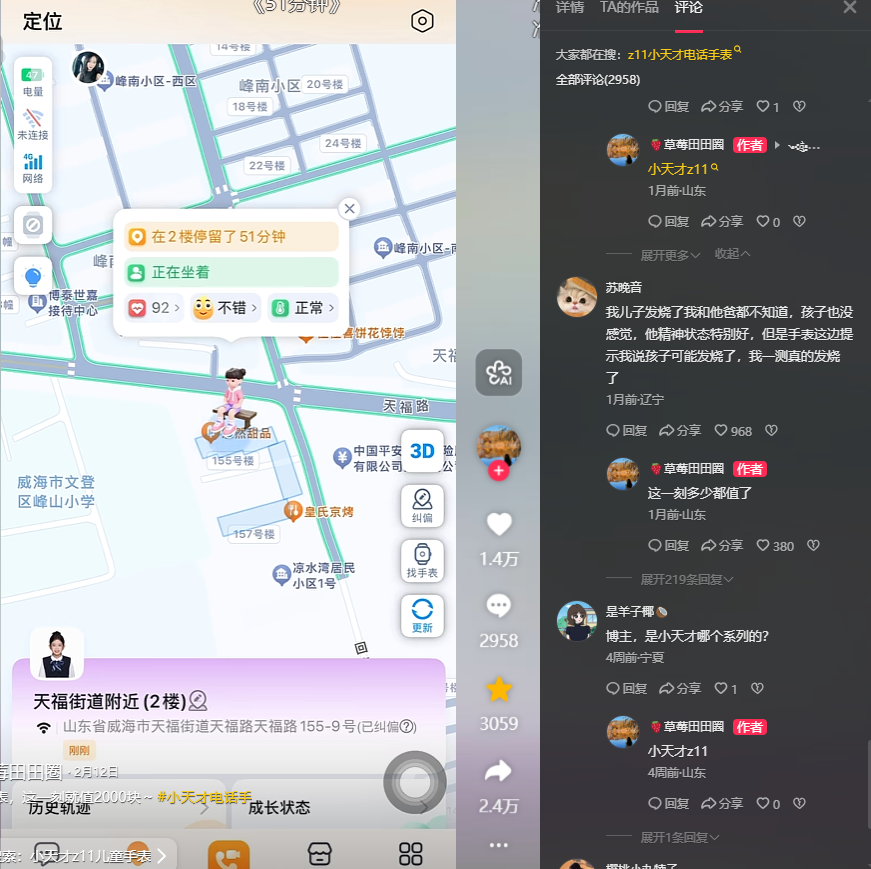Open the comment bubble showing 2958
This screenshot has width=871, height=869.
tap(499, 606)
